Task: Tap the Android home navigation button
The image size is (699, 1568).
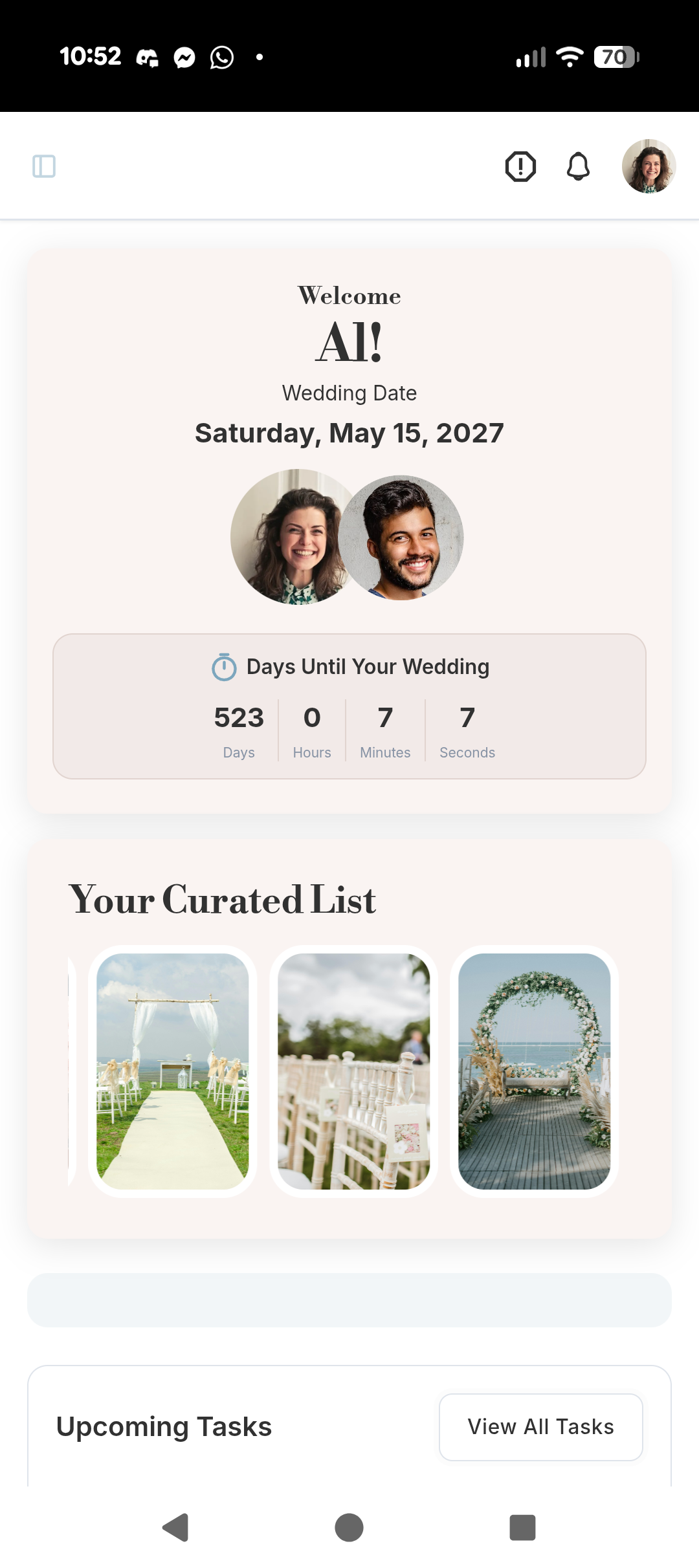Action: [349, 1528]
